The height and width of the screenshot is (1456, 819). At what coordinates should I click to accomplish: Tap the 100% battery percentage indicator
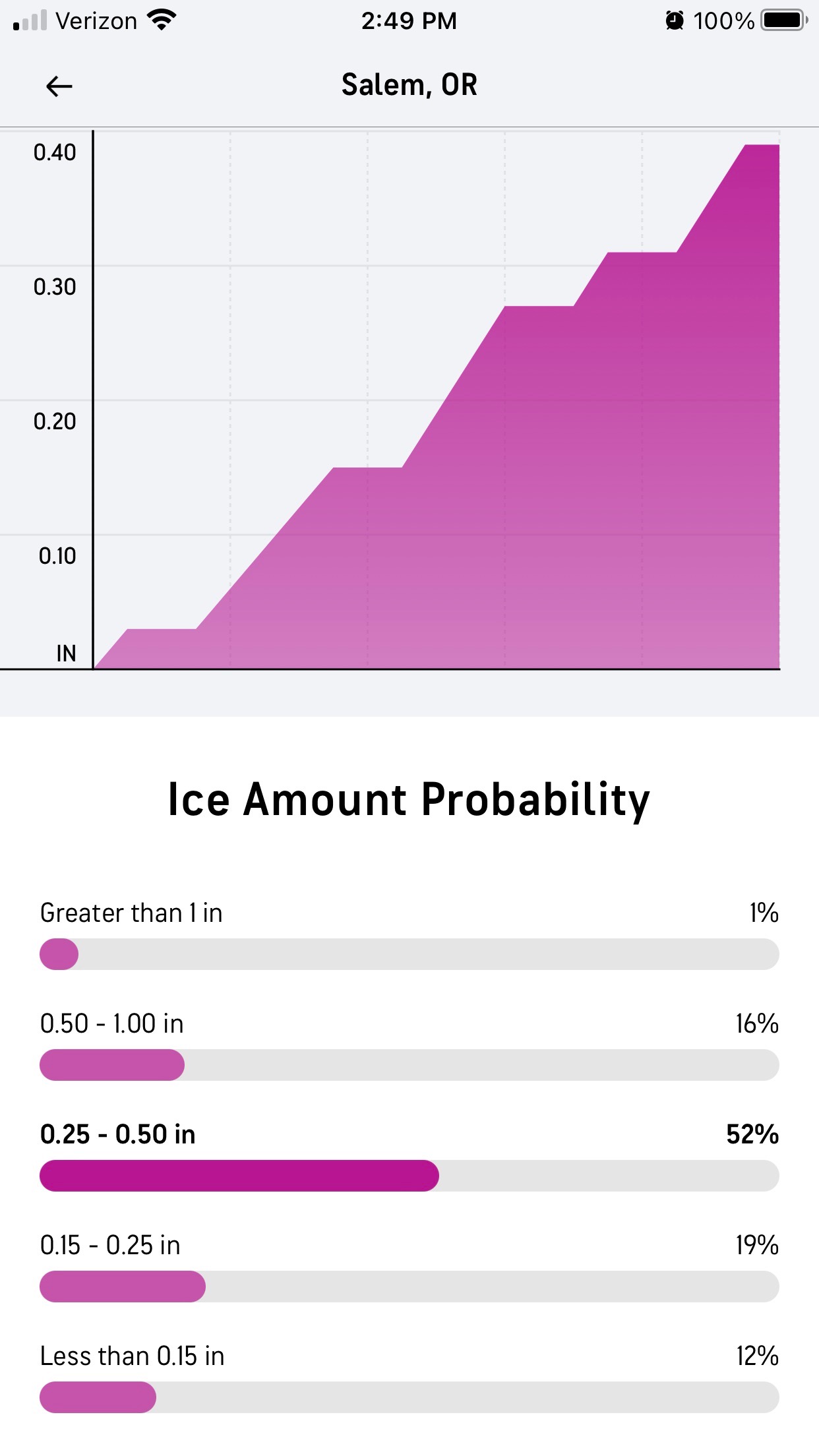tap(723, 20)
